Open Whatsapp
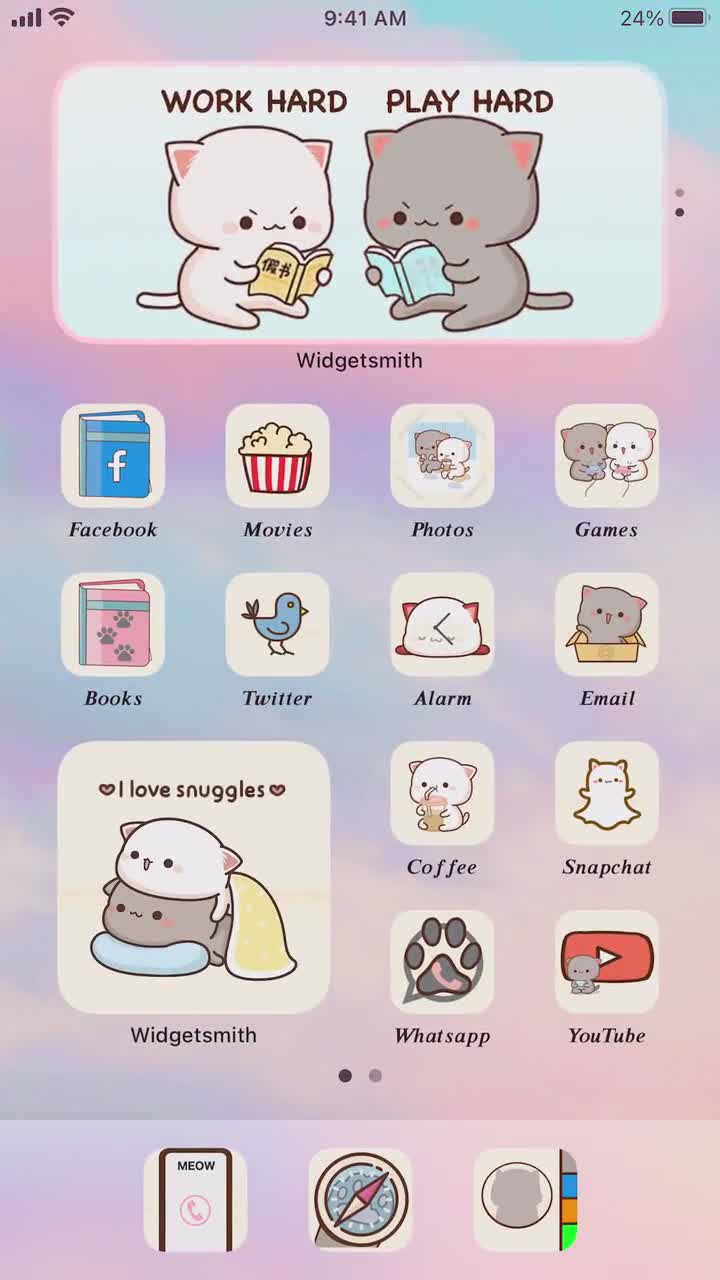The height and width of the screenshot is (1280, 720). [x=442, y=962]
